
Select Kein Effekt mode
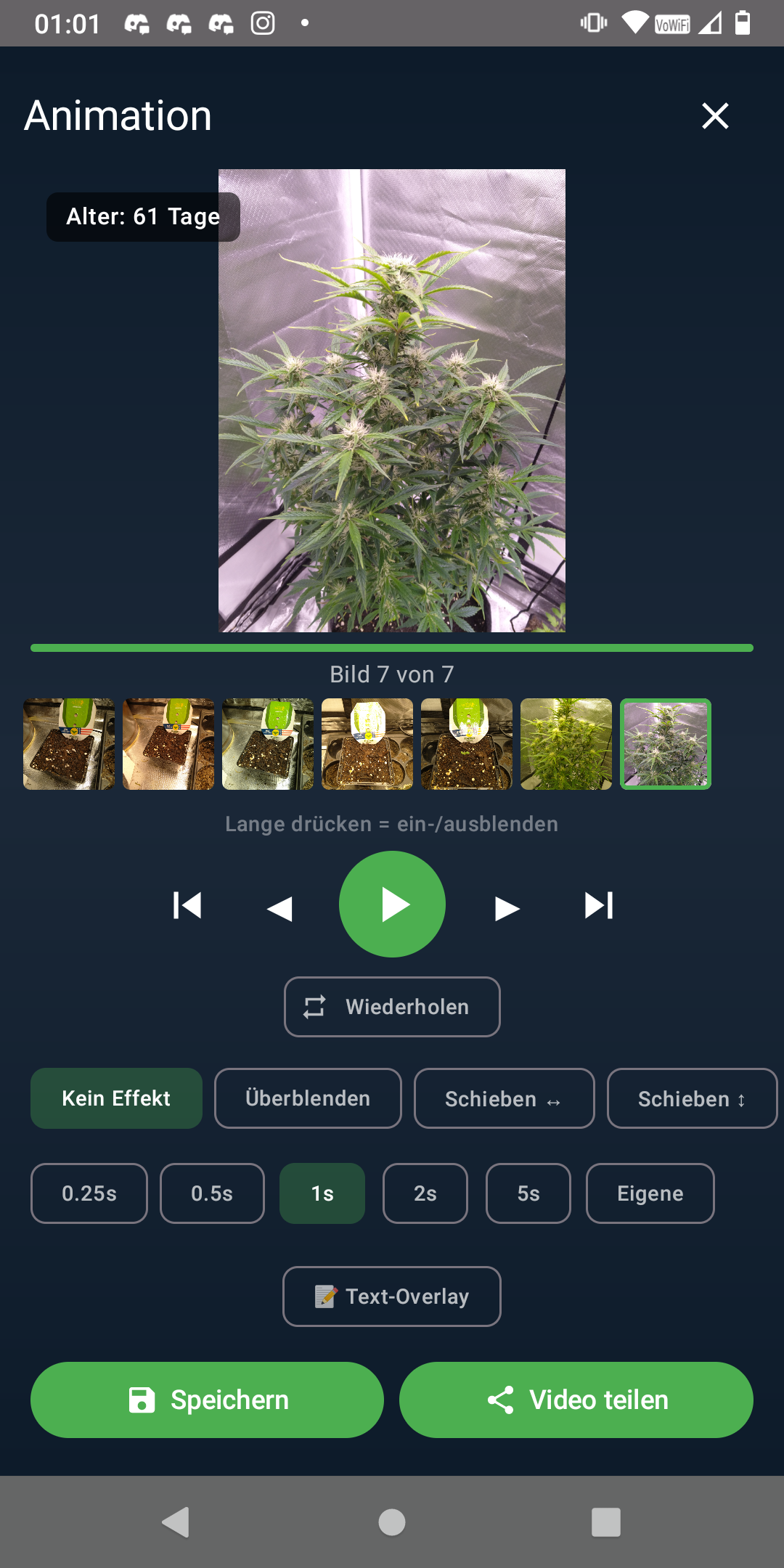click(x=115, y=1098)
